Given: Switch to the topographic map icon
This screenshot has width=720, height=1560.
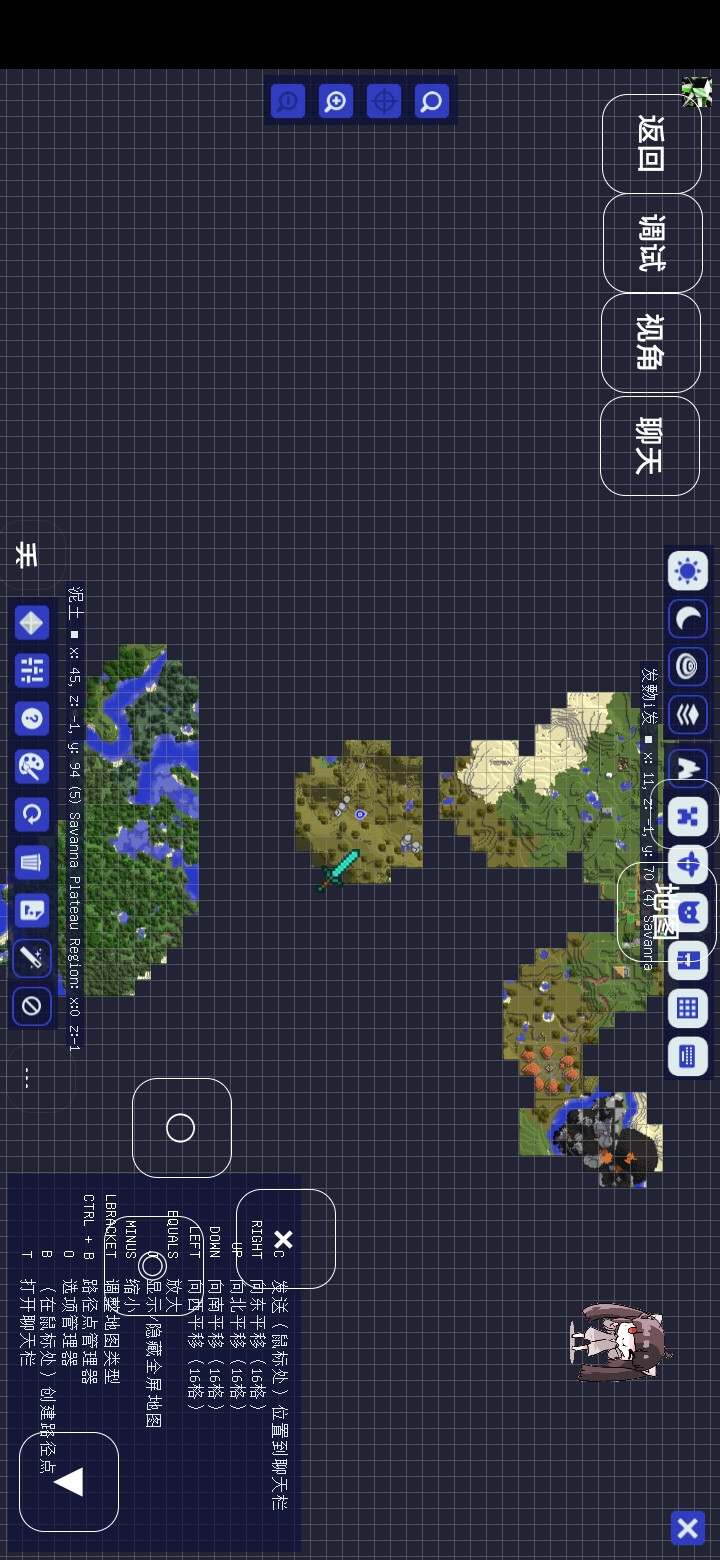Looking at the screenshot, I should click(688, 667).
